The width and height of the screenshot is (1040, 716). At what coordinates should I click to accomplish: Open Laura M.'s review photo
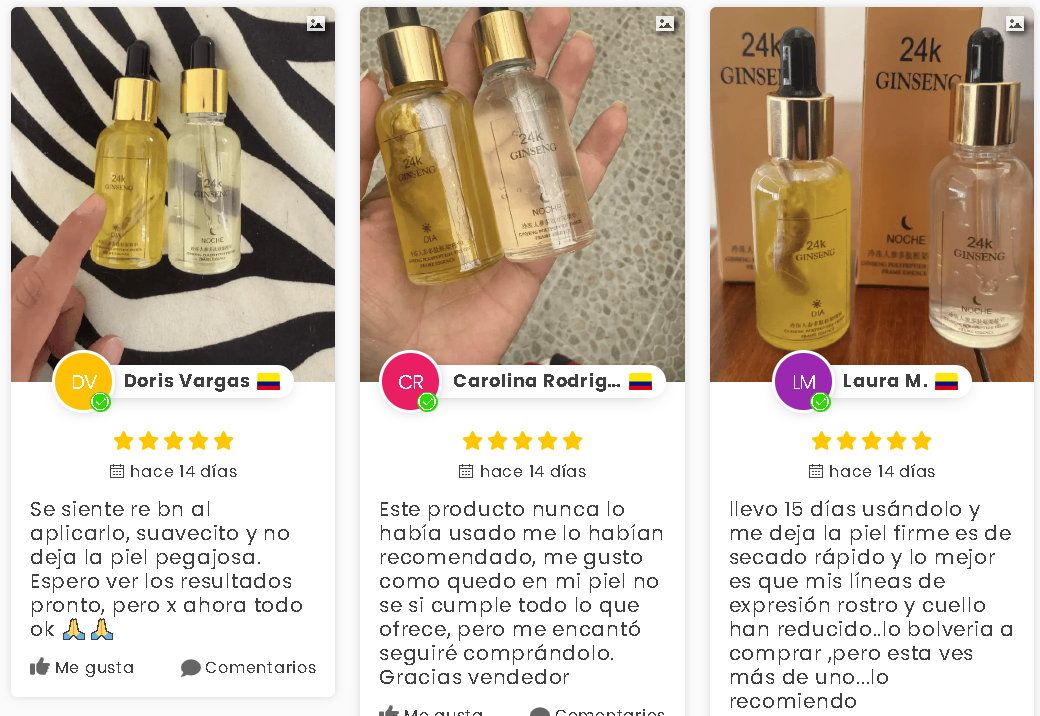871,190
